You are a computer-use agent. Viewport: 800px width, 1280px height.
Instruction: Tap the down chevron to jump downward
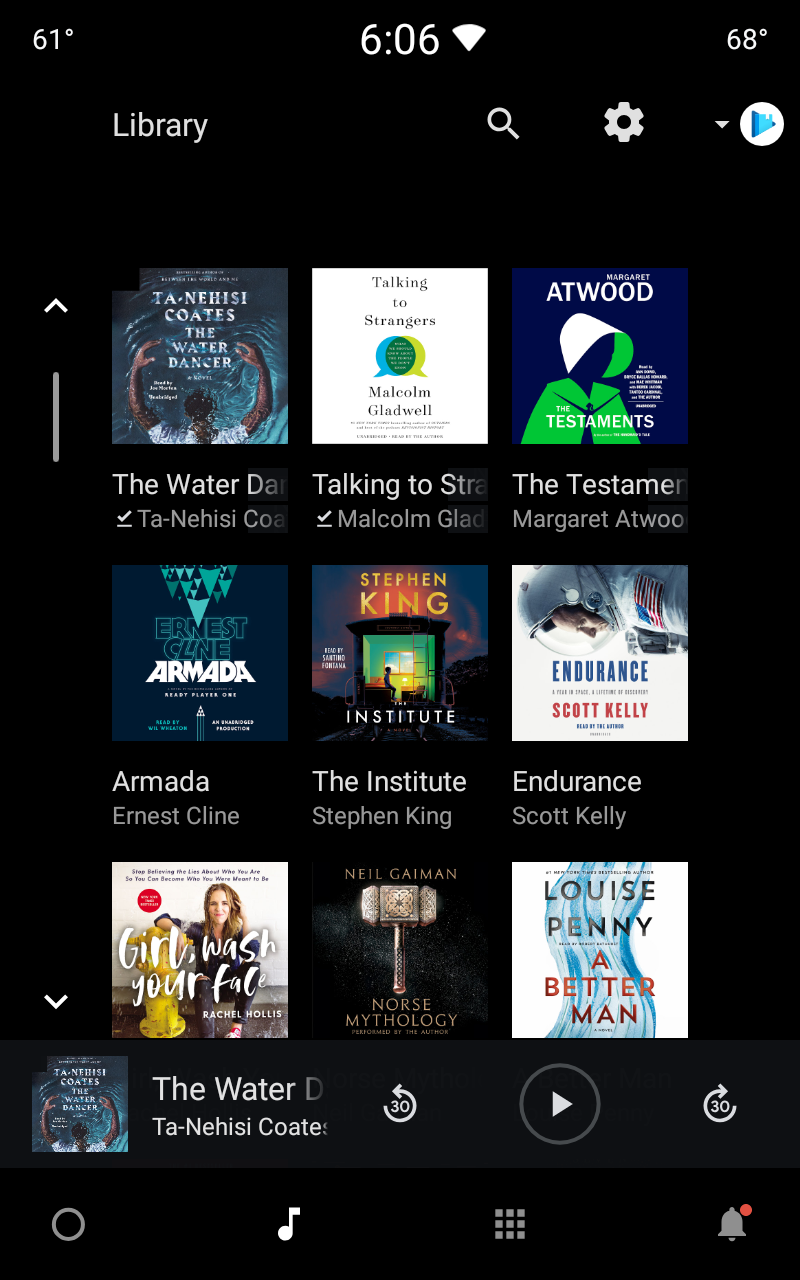[x=56, y=1000]
